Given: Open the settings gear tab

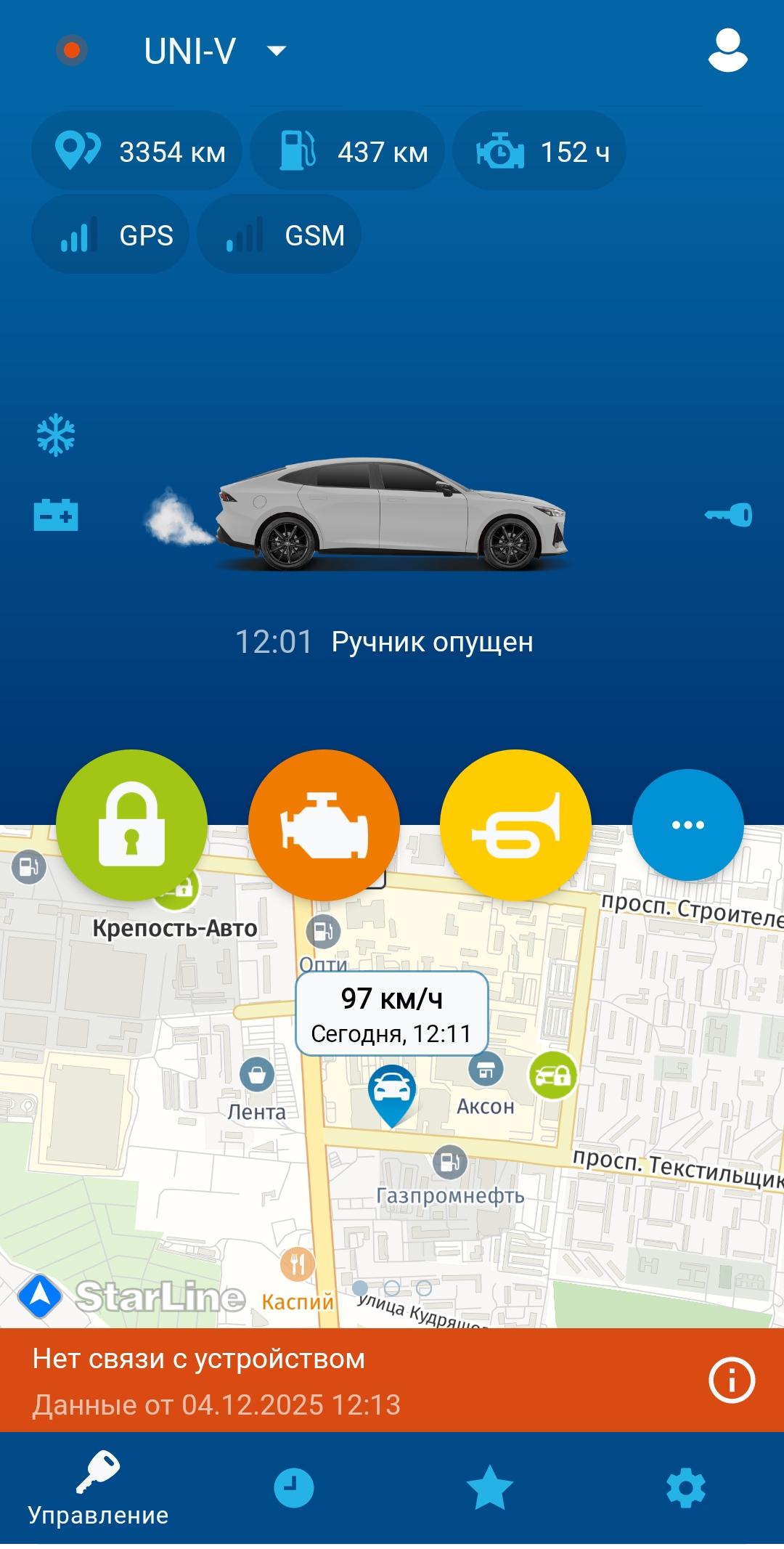Looking at the screenshot, I should [685, 1487].
